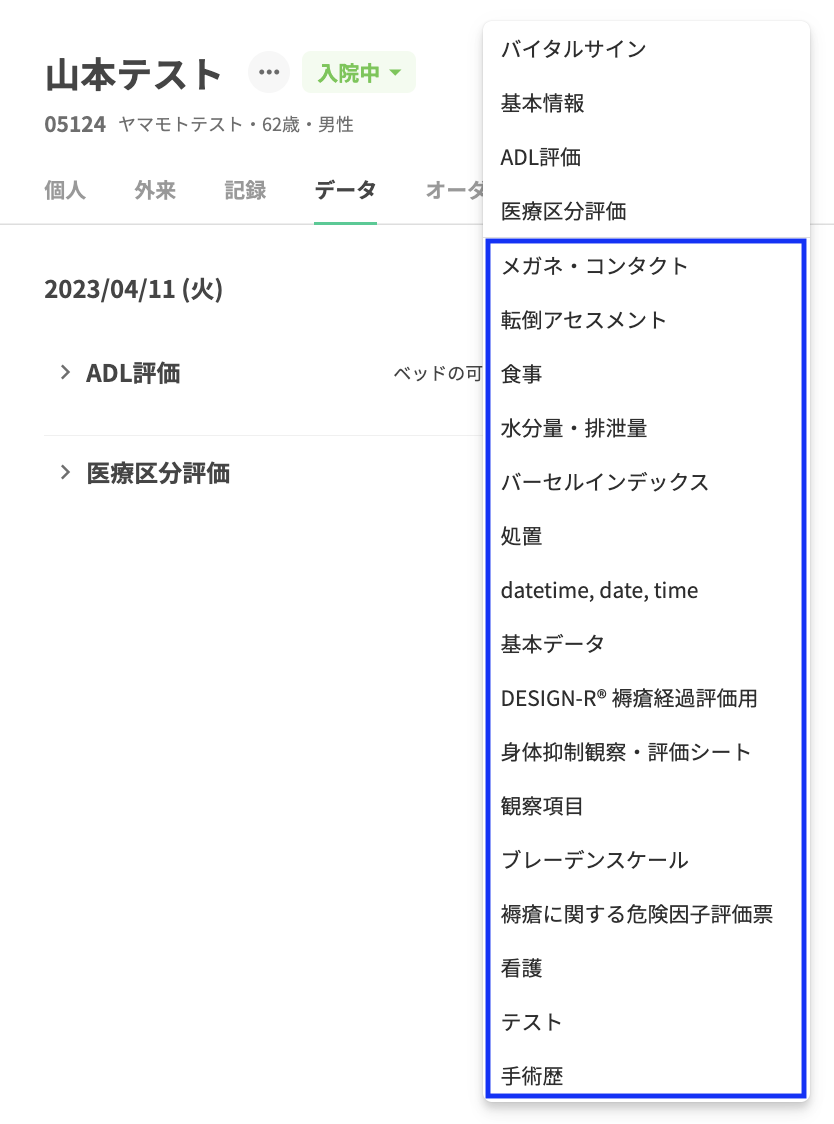Select DESIGN-R 褥瘡経過評価用 item

click(629, 698)
